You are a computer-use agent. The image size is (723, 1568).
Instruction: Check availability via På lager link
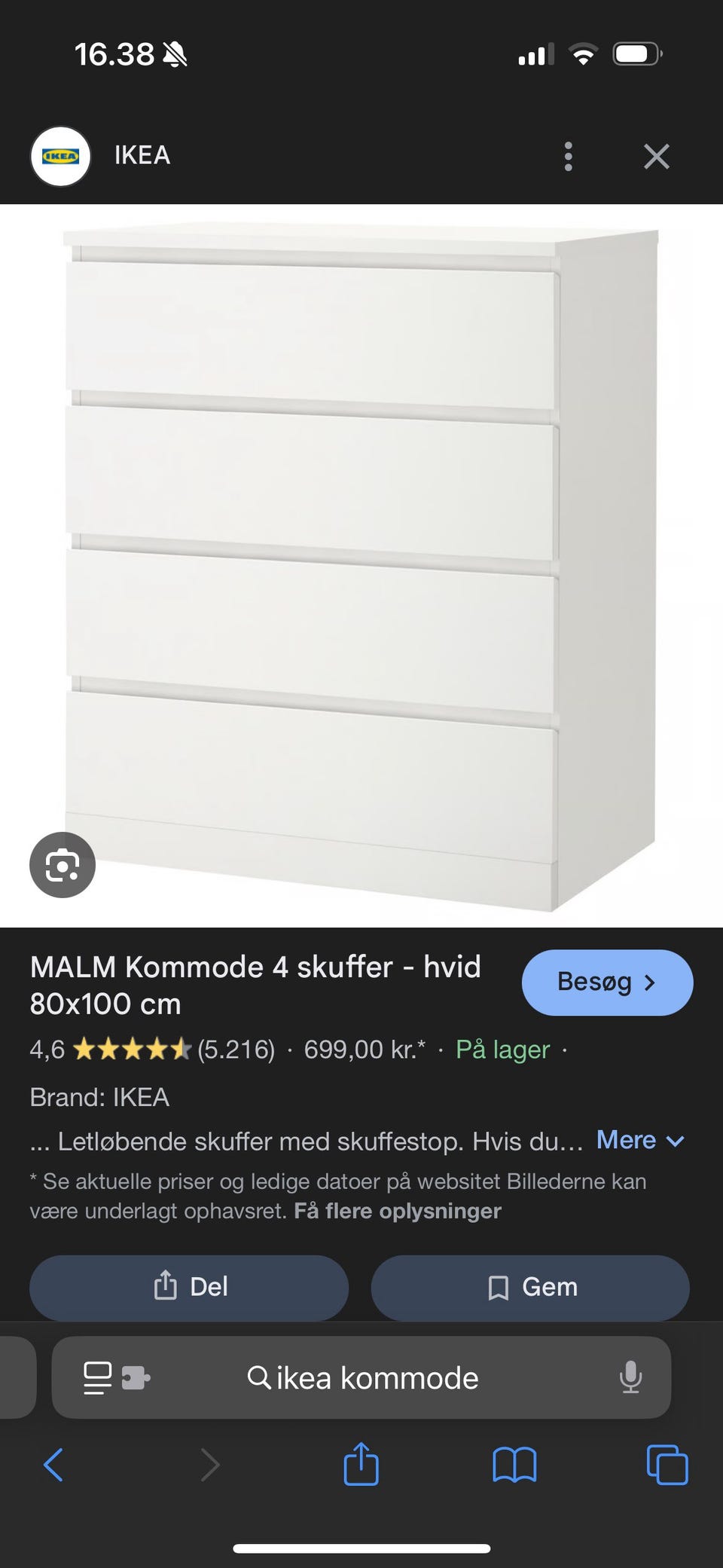coord(502,1049)
